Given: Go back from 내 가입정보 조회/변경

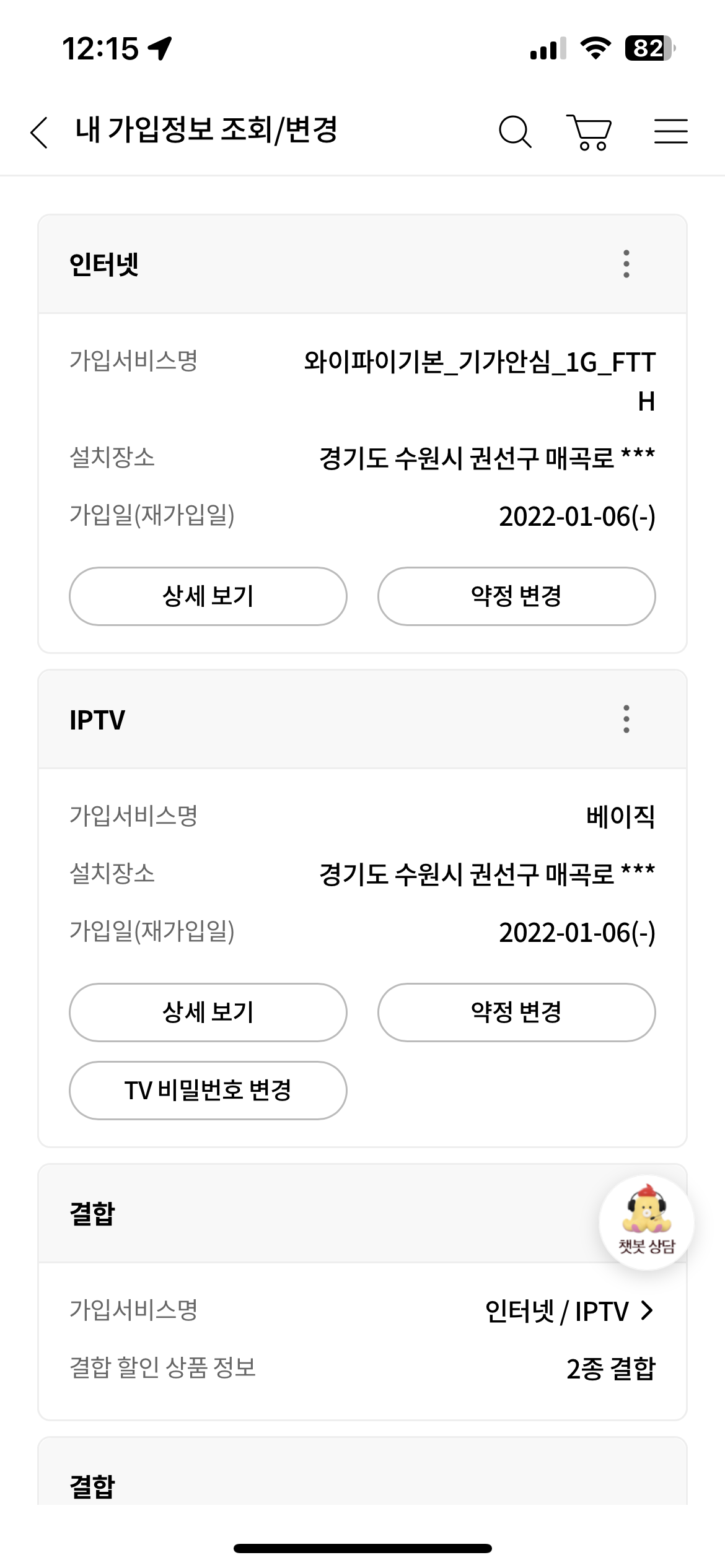Looking at the screenshot, I should (40, 132).
